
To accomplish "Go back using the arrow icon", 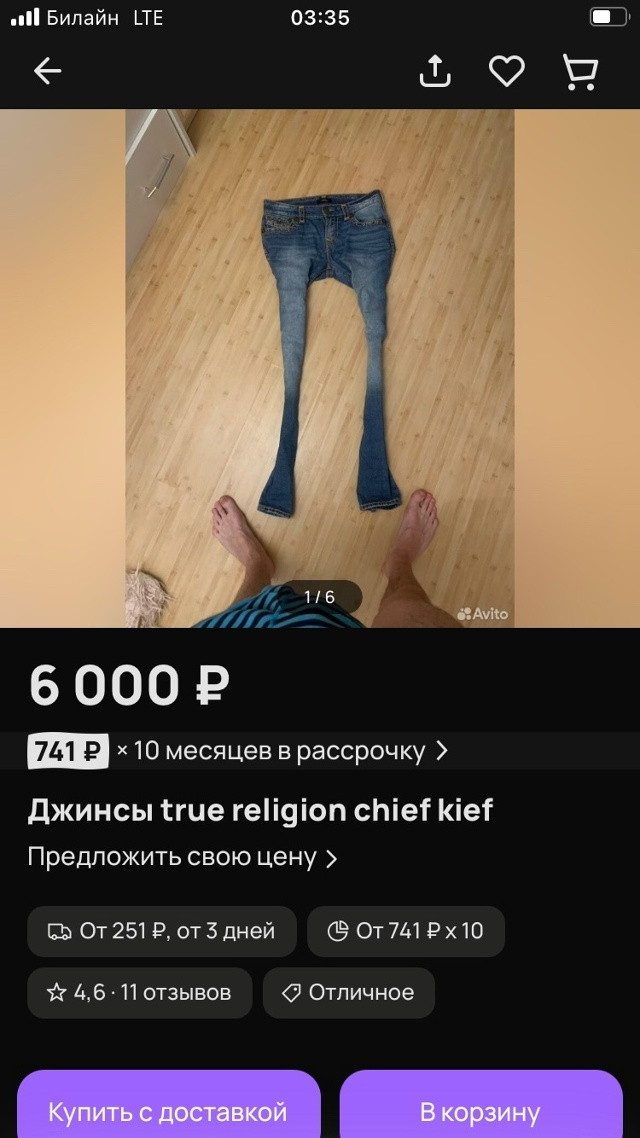I will tap(48, 71).
